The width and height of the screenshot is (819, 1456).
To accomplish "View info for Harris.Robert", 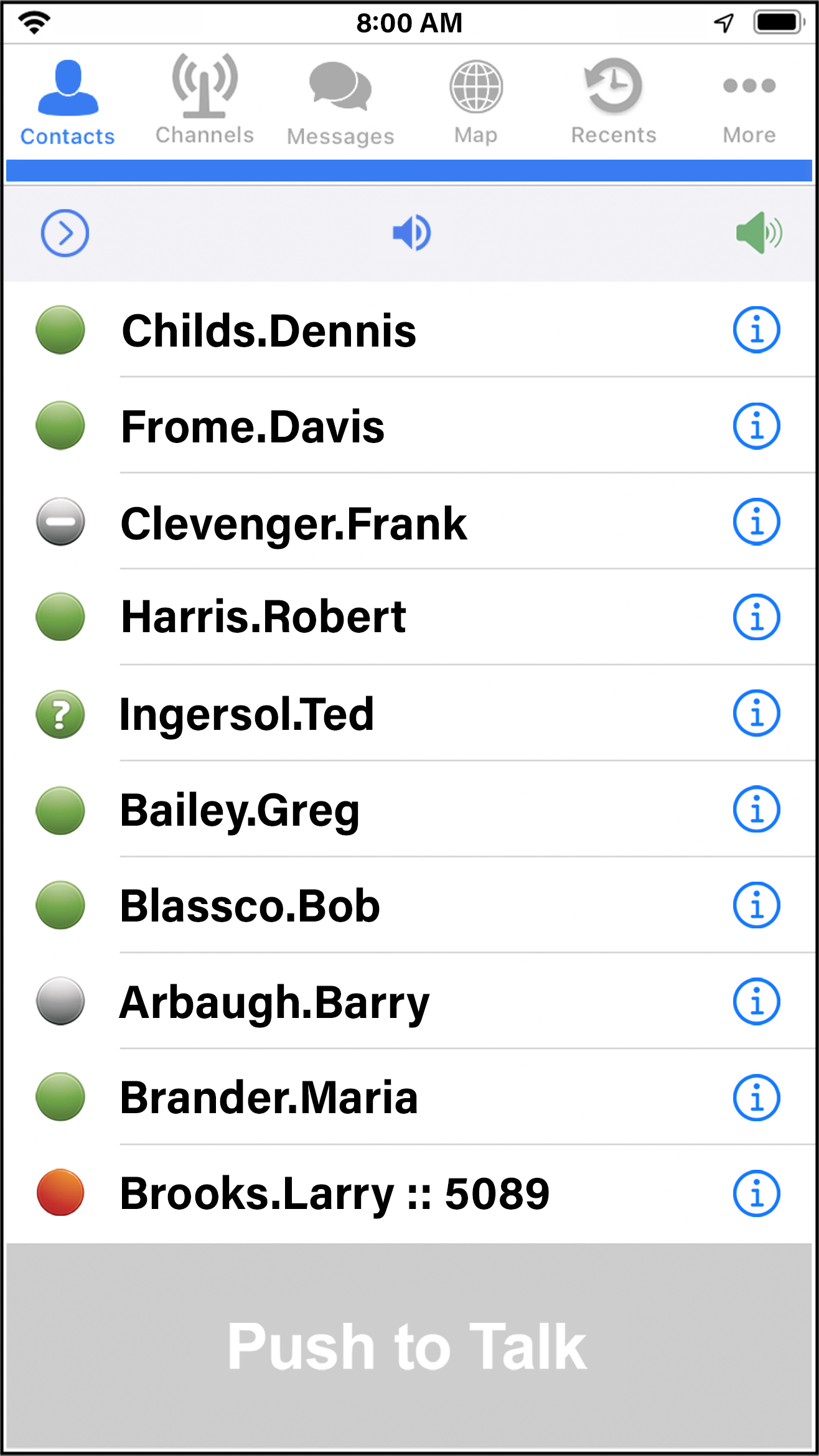I will (756, 617).
